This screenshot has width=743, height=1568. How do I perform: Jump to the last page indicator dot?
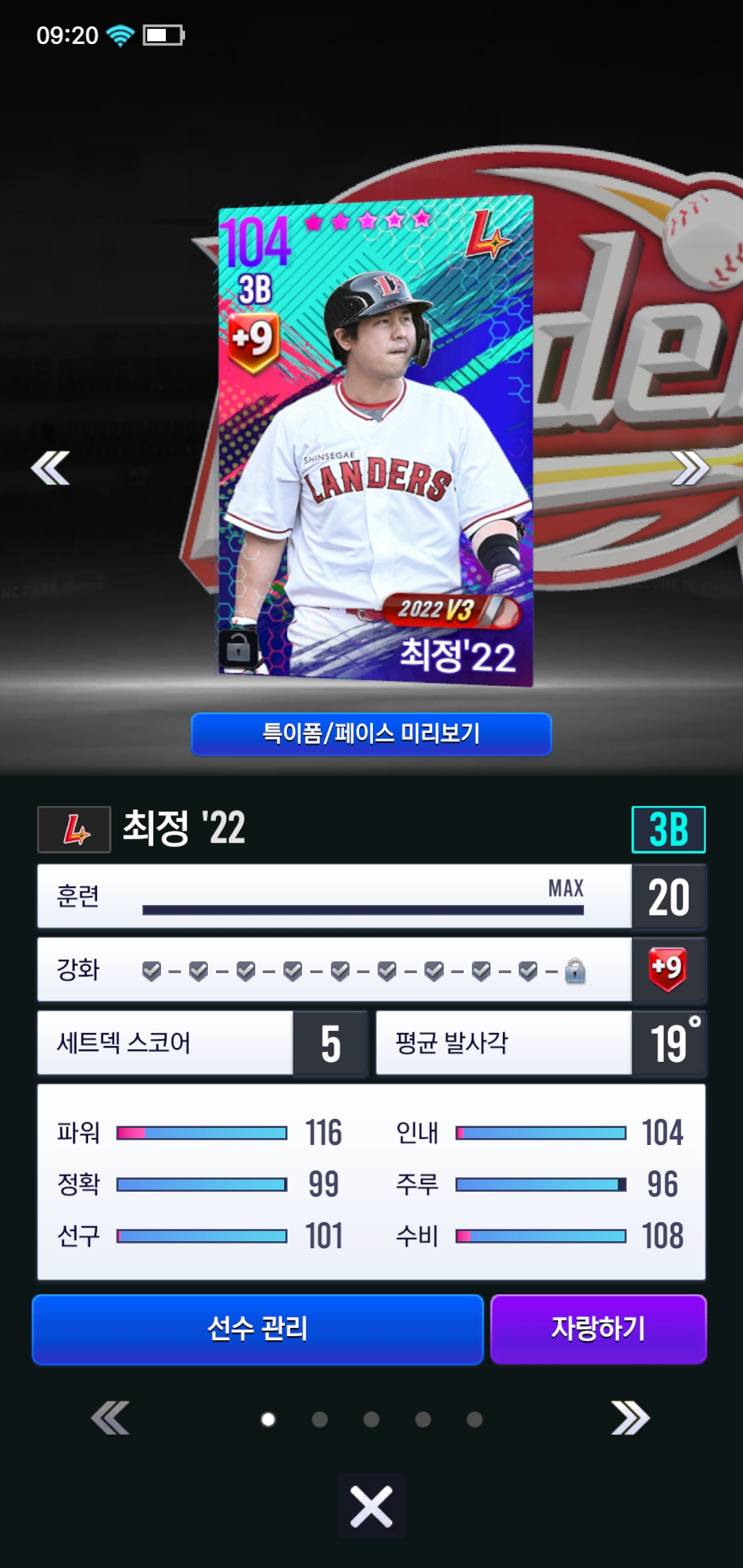click(475, 1419)
